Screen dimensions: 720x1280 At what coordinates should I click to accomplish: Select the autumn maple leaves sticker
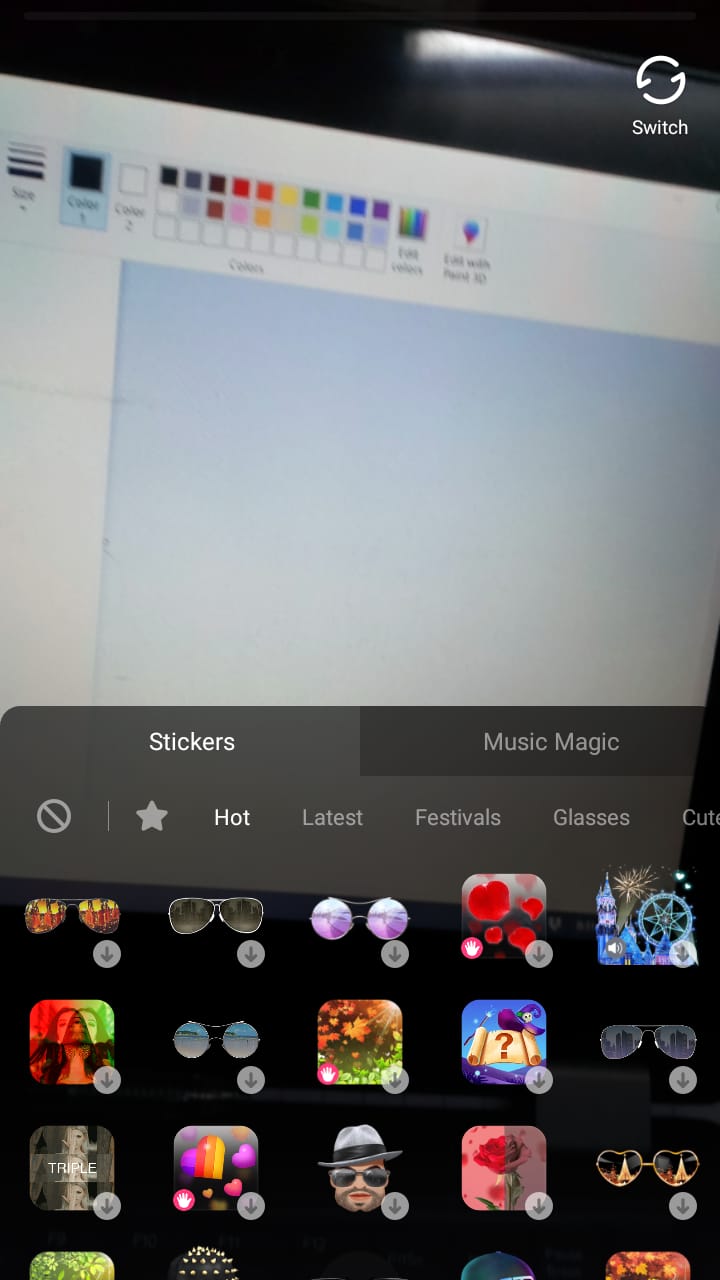[360, 1042]
